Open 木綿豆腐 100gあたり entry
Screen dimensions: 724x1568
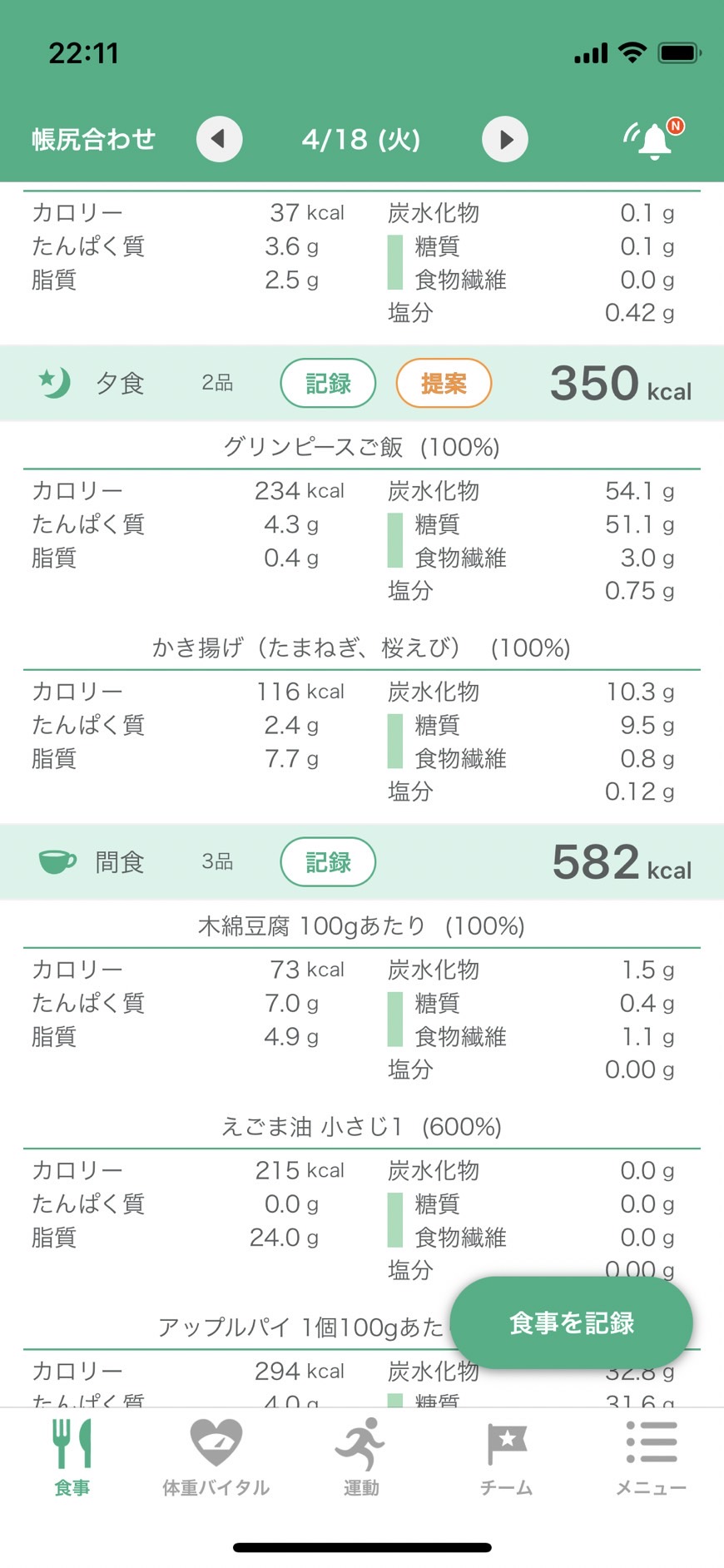tap(361, 925)
